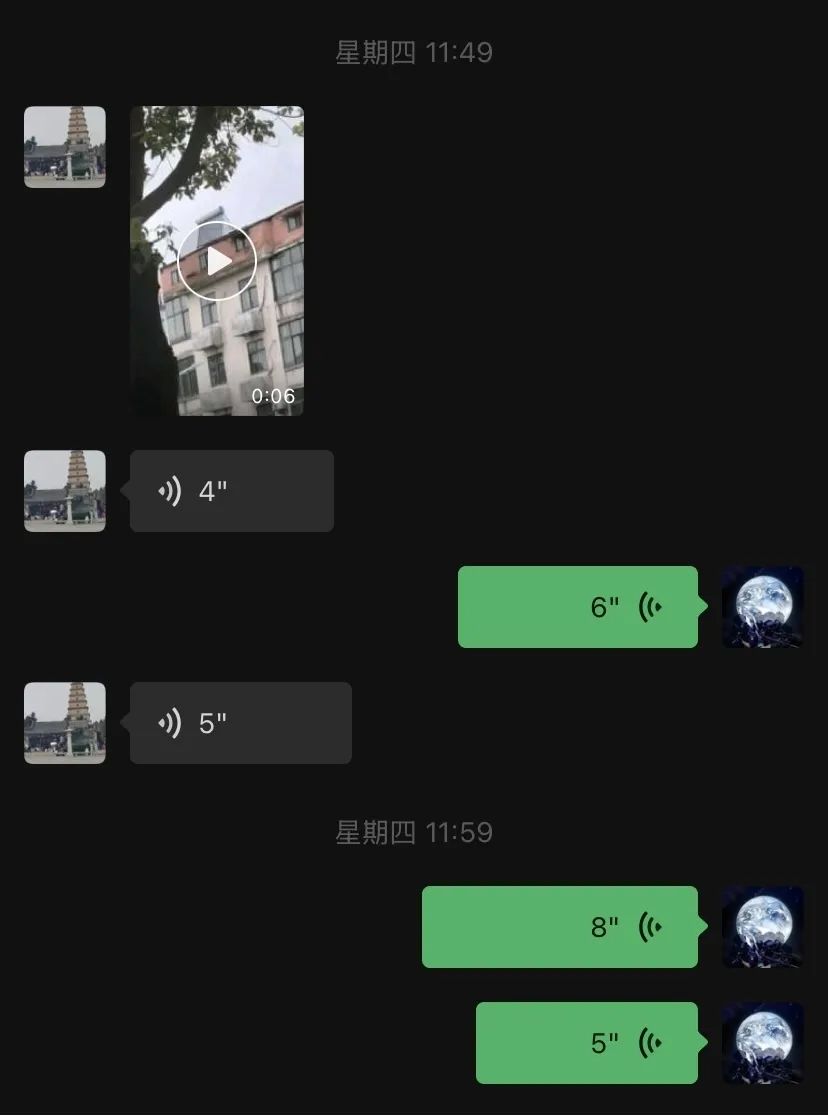
Task: Play the sent 5" voice message
Action: coord(587,1043)
